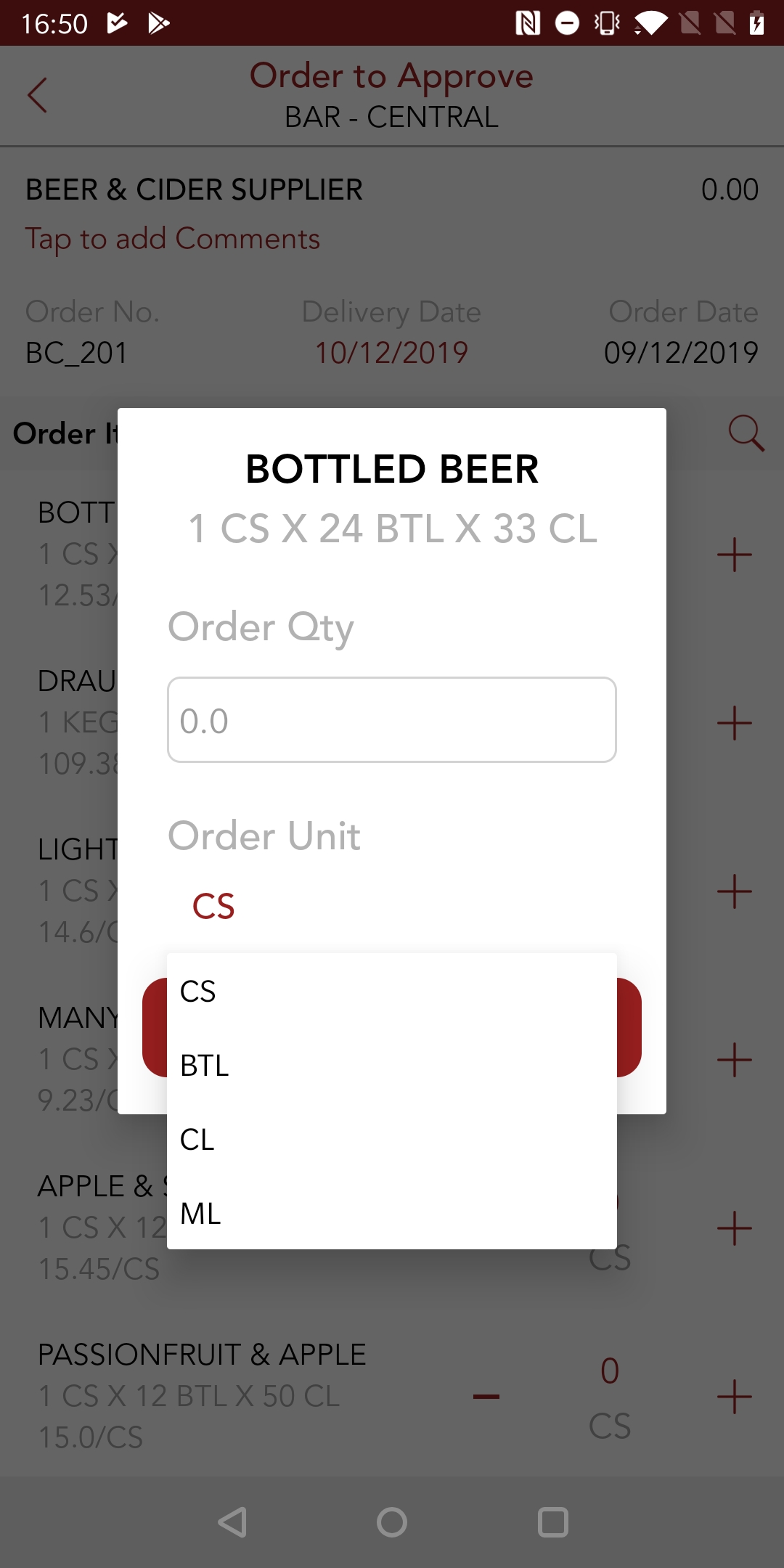
Task: Select BTL from the unit list
Action: [x=204, y=1066]
